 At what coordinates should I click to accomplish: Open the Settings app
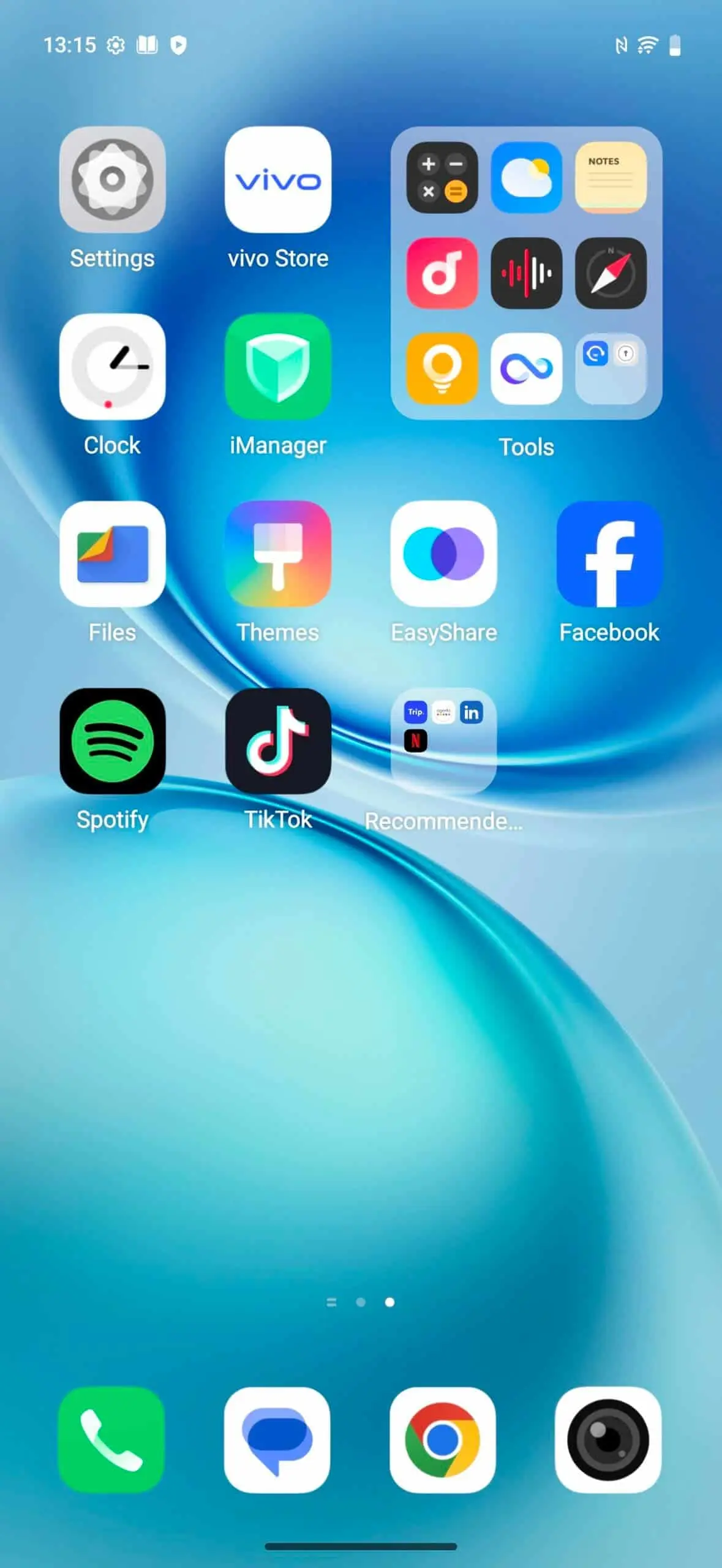pos(112,179)
